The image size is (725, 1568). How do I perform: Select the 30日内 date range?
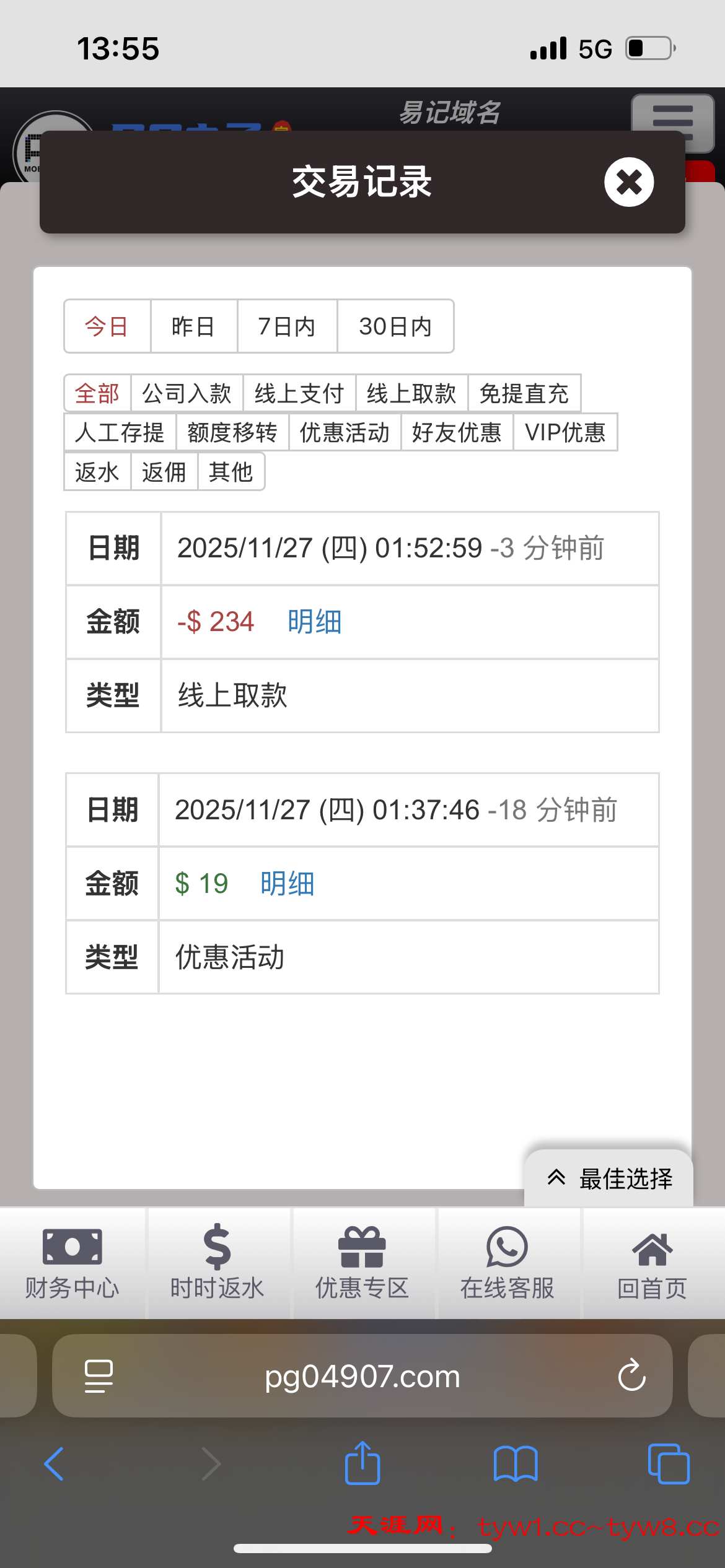tap(395, 326)
